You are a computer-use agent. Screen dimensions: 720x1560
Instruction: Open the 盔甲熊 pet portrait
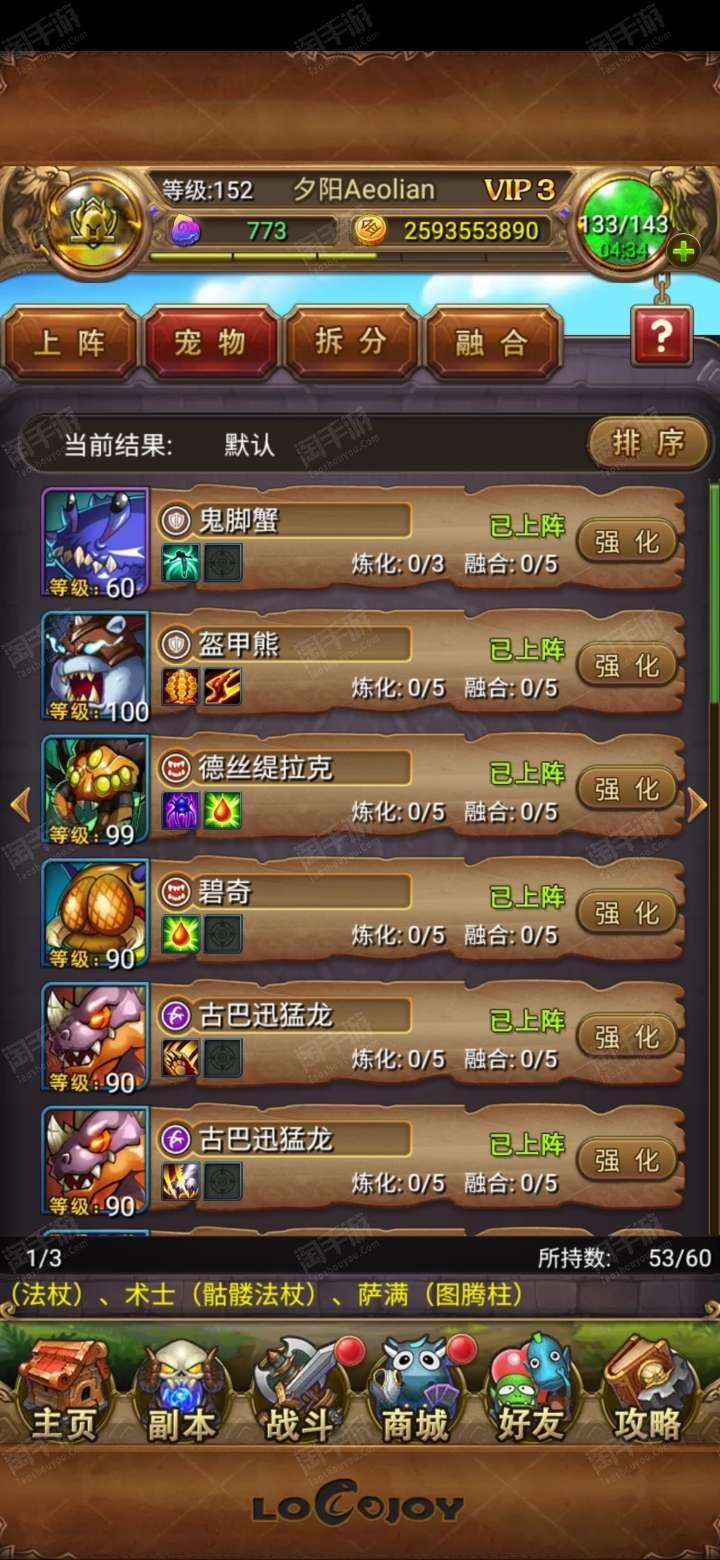(95, 666)
